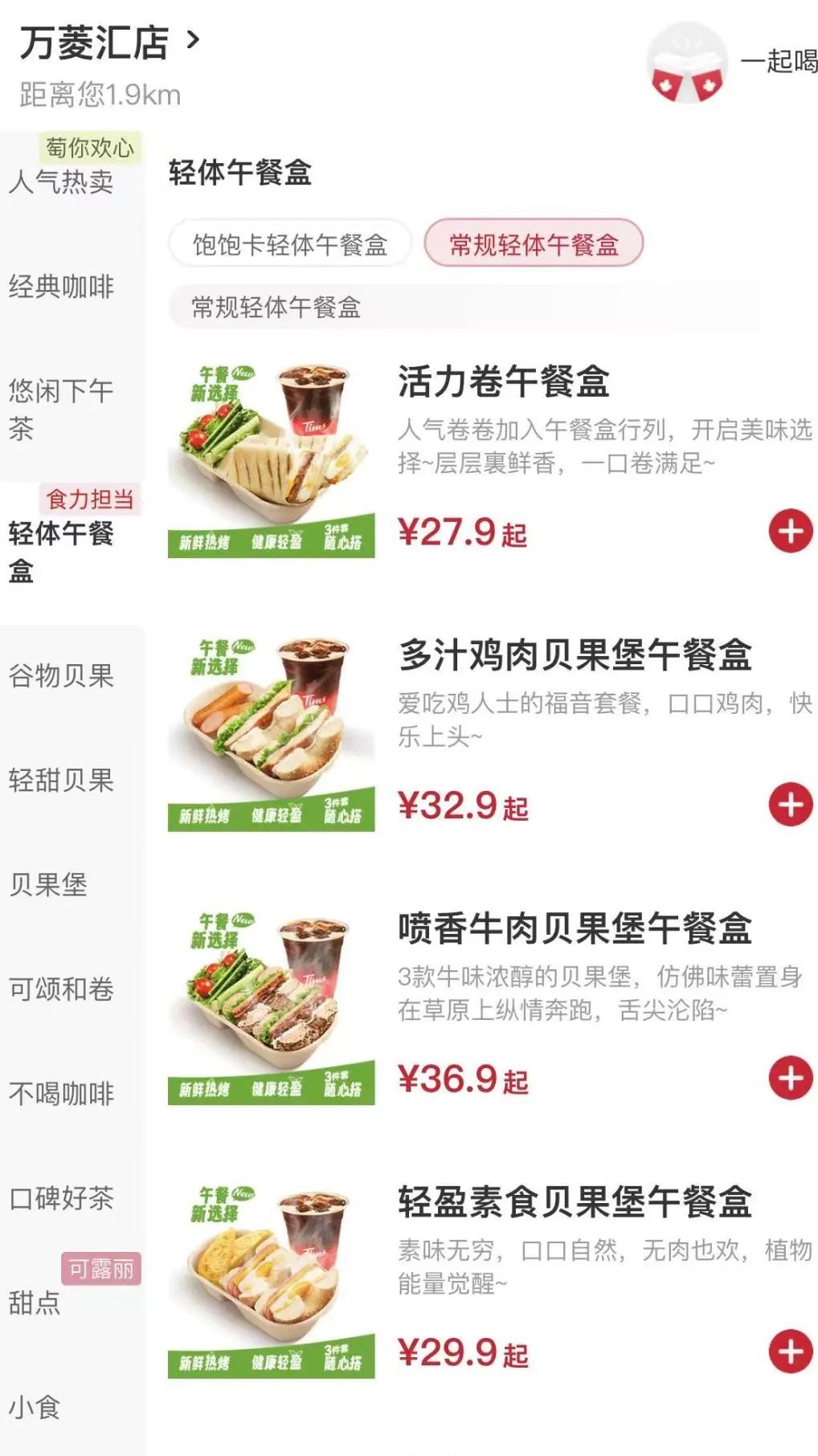
Task: Open the 小食 category
Action: tap(35, 1407)
